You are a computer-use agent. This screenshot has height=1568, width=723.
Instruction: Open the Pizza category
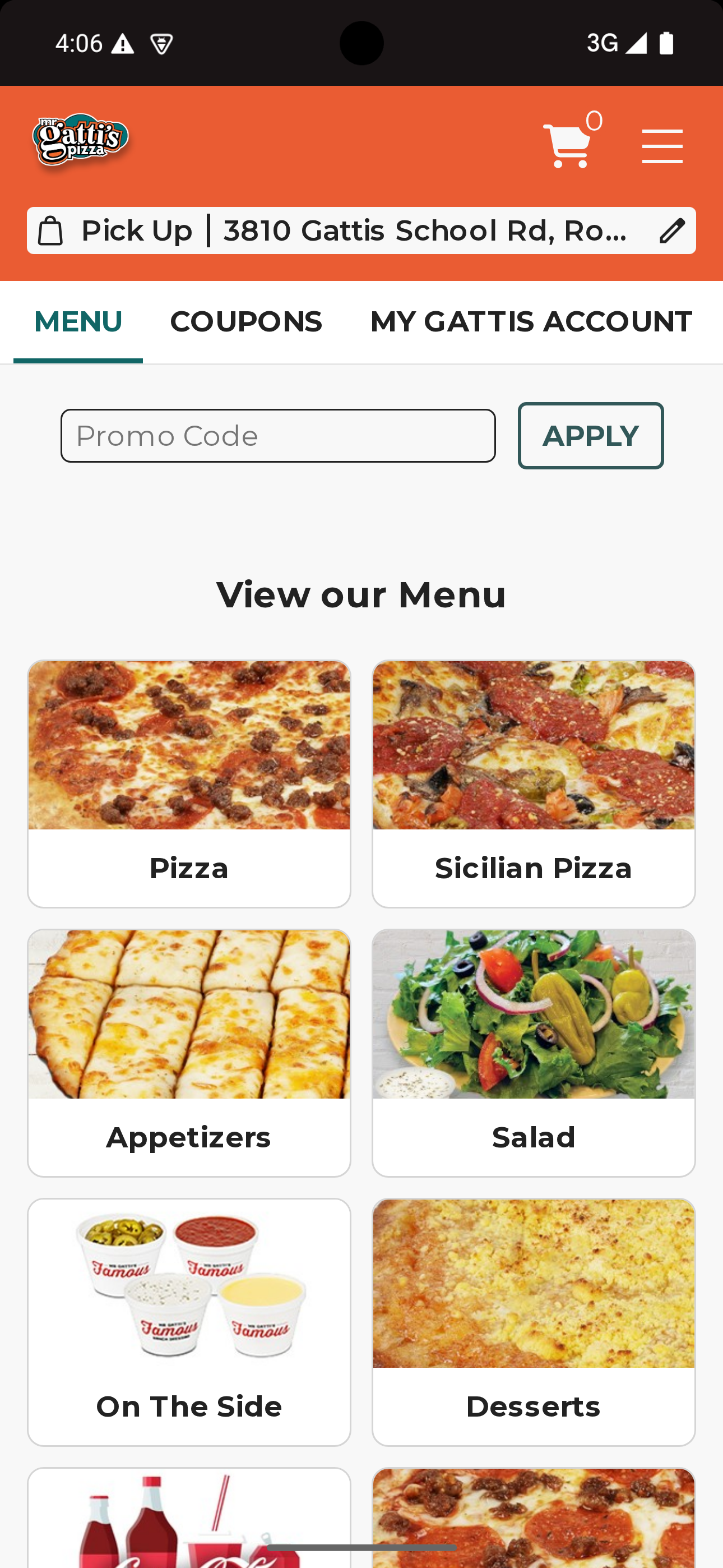(189, 783)
